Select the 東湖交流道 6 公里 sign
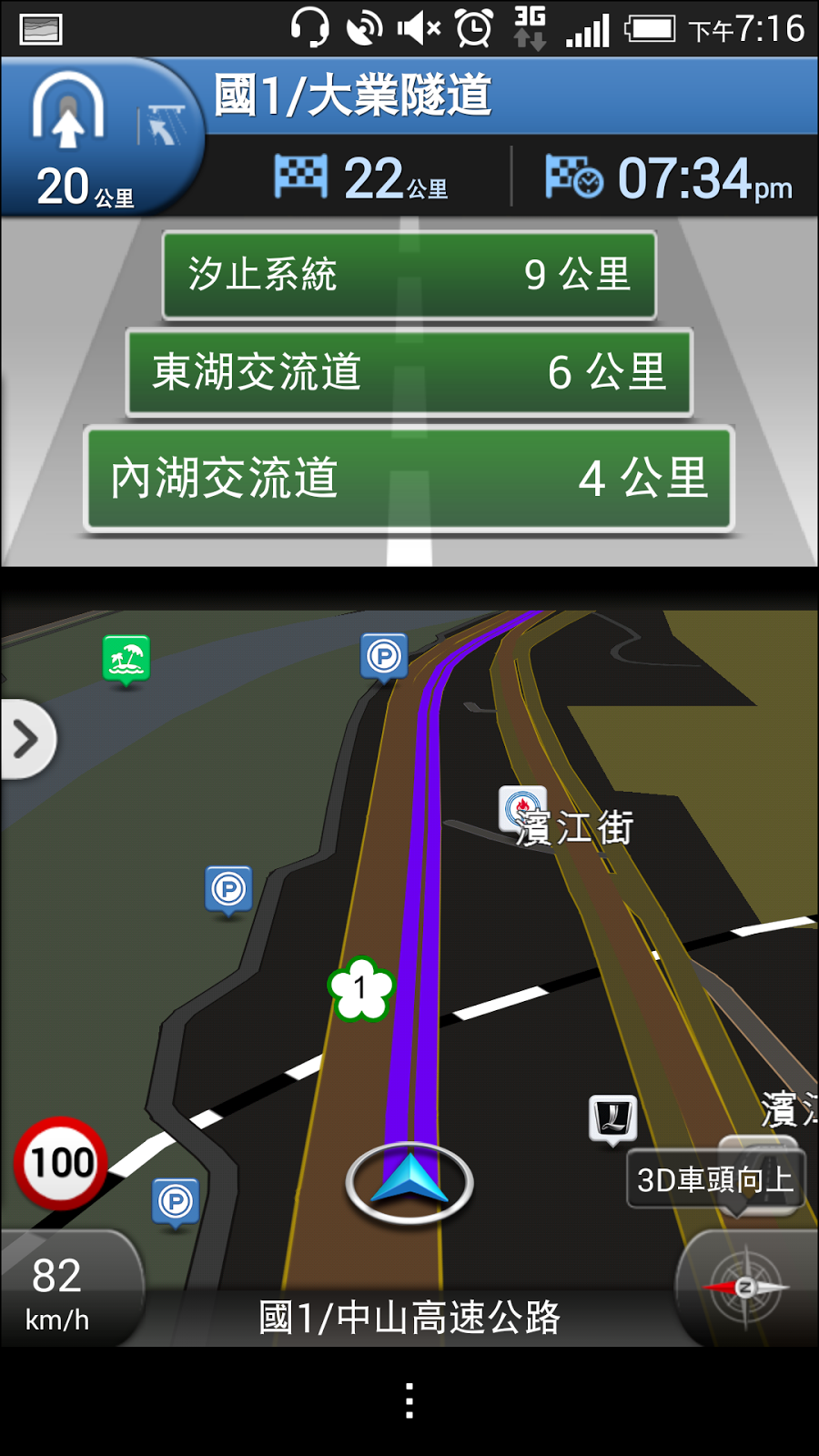Viewport: 819px width, 1456px height. [409, 373]
